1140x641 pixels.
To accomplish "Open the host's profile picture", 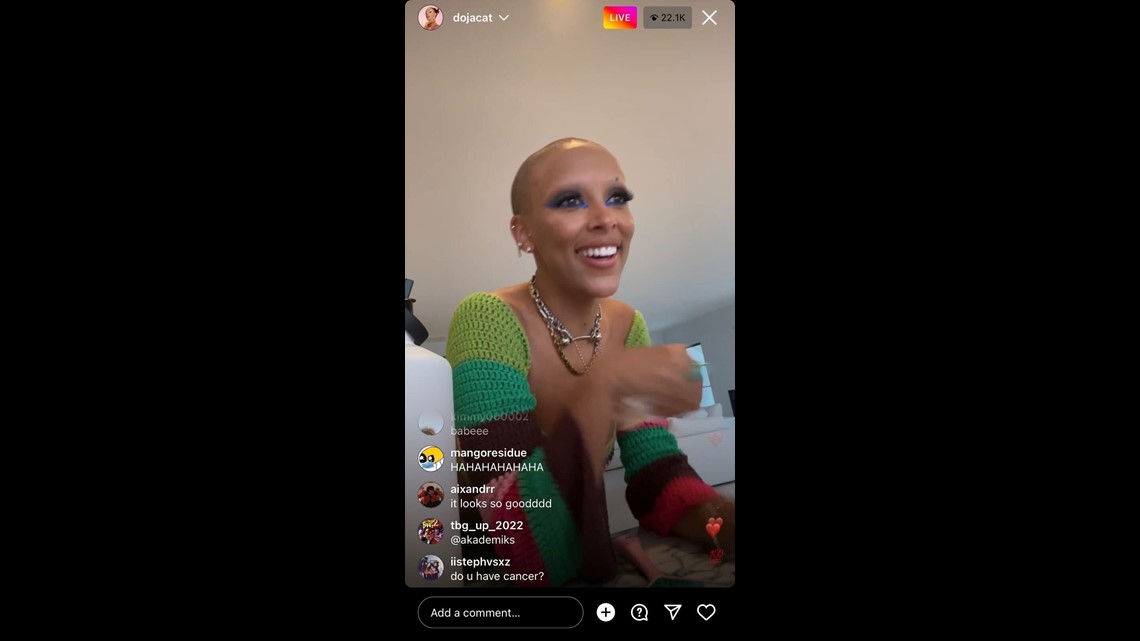I will (430, 18).
